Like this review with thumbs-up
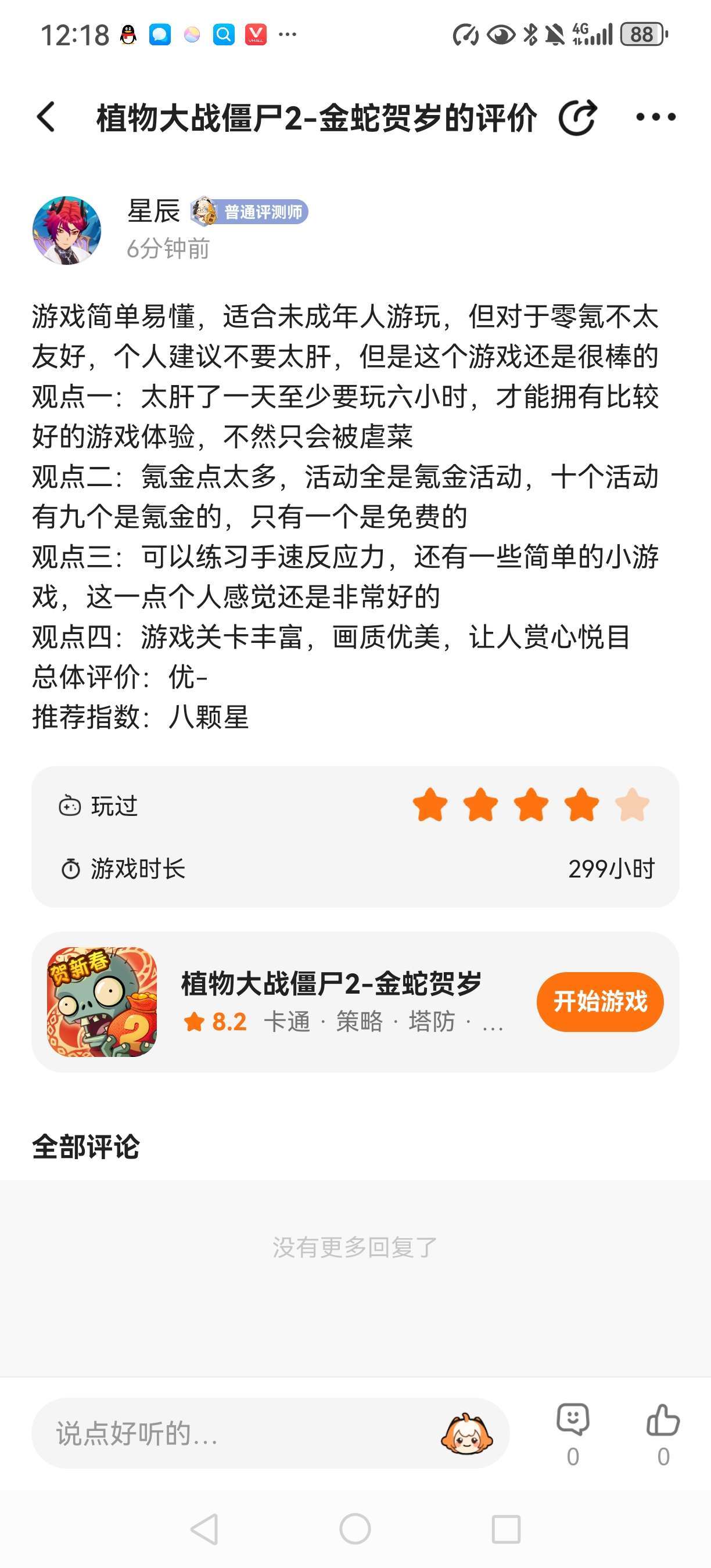Viewport: 711px width, 1568px height. click(663, 1434)
